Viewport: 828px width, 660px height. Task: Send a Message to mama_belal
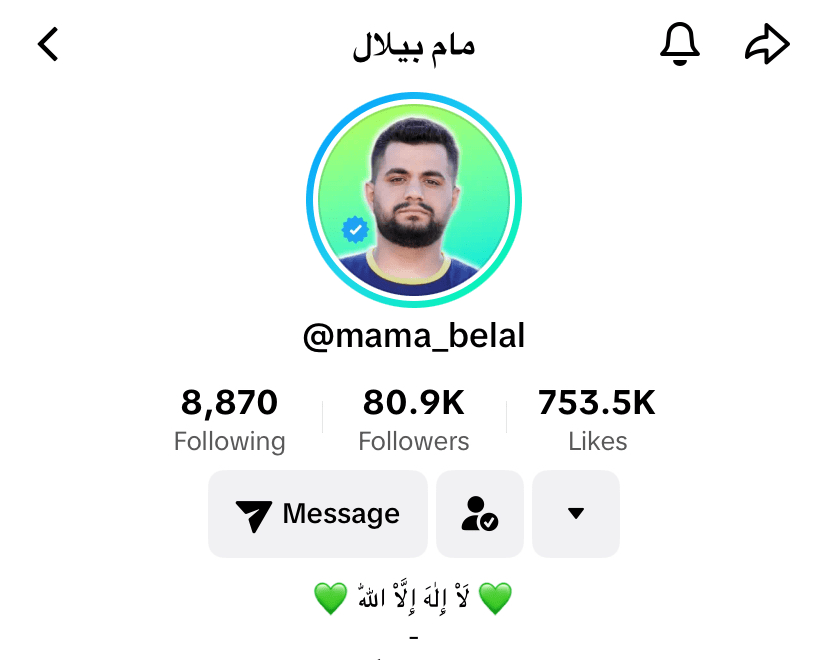click(318, 514)
